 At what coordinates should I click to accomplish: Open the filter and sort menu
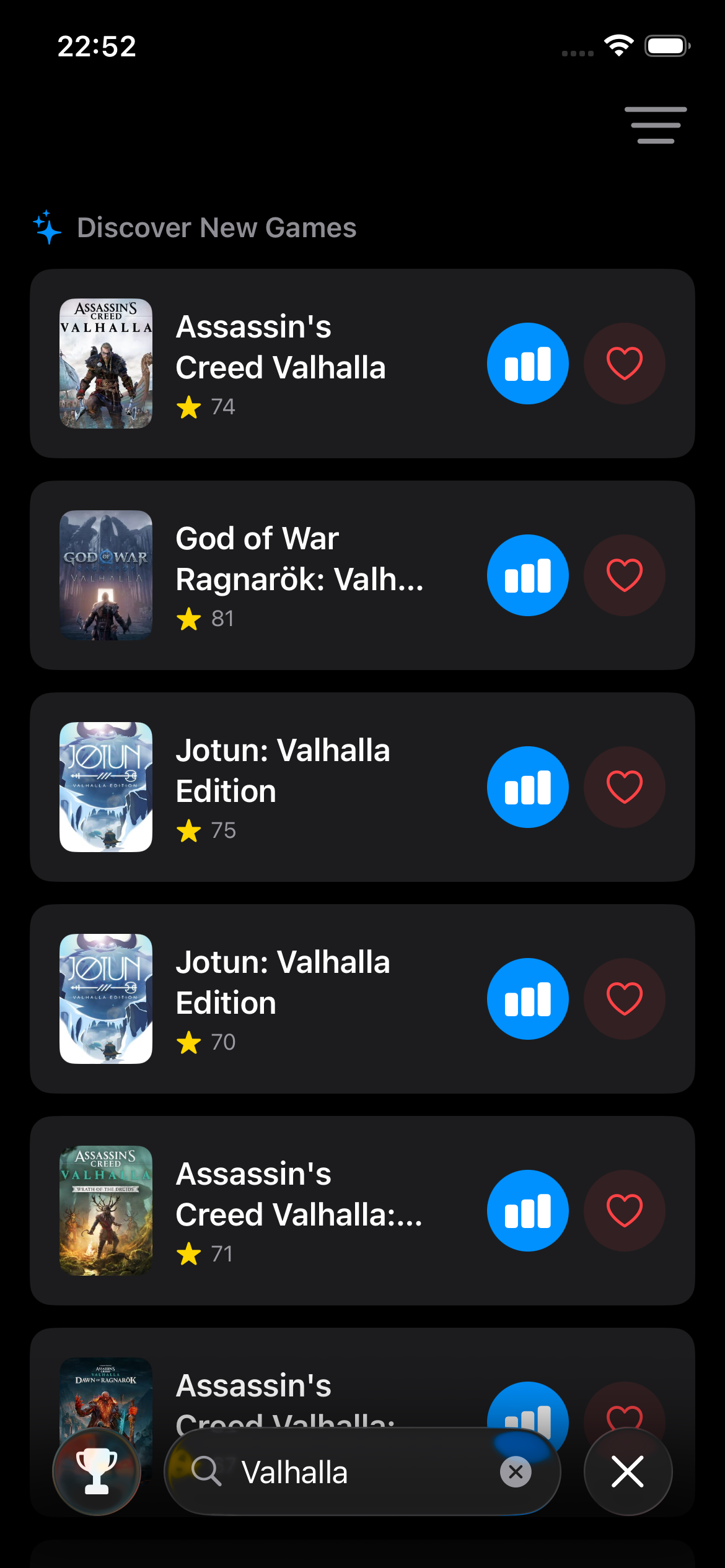pyautogui.click(x=655, y=125)
